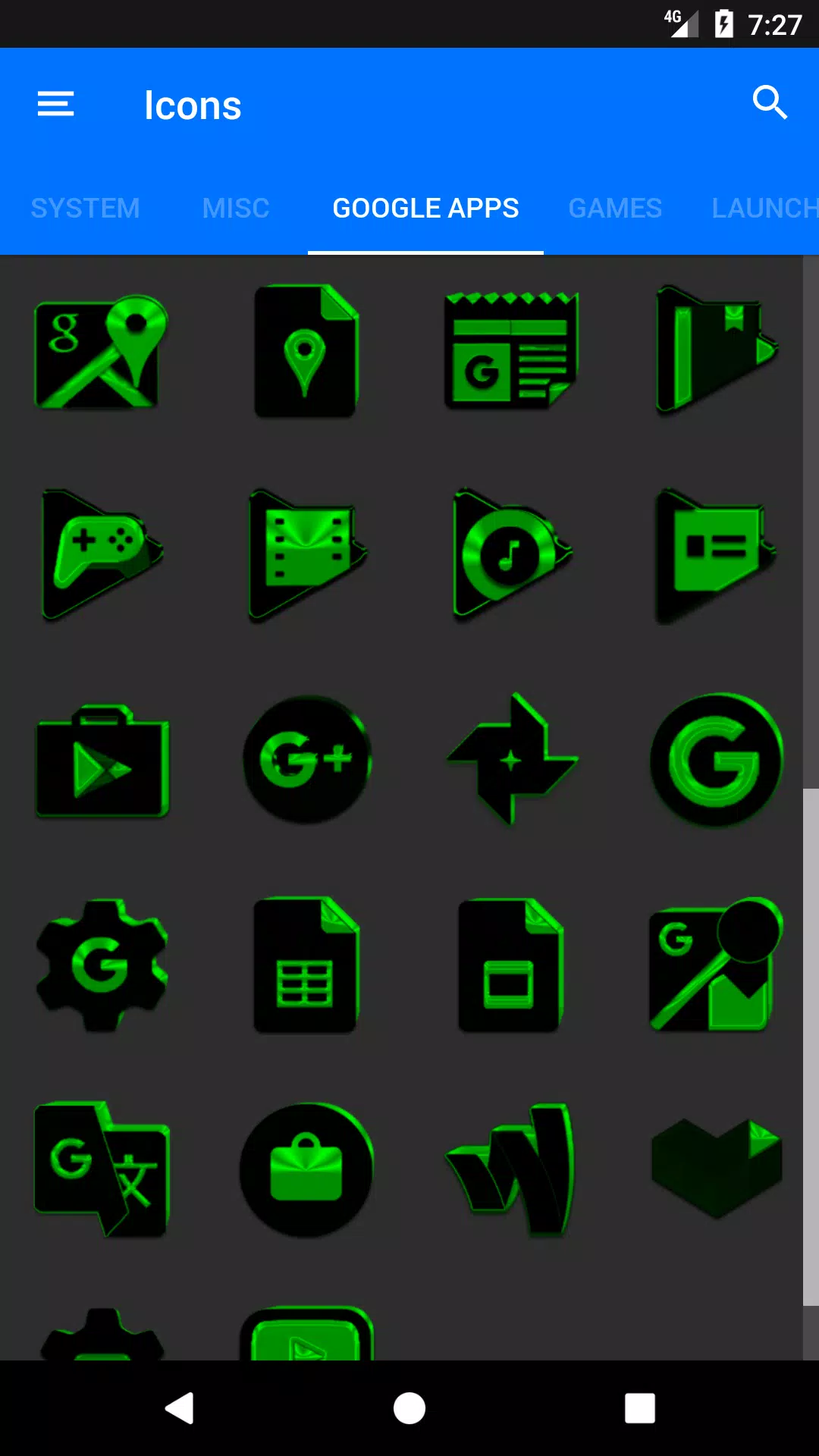Open the navigation drawer menu
819x1456 pixels.
coord(55,103)
